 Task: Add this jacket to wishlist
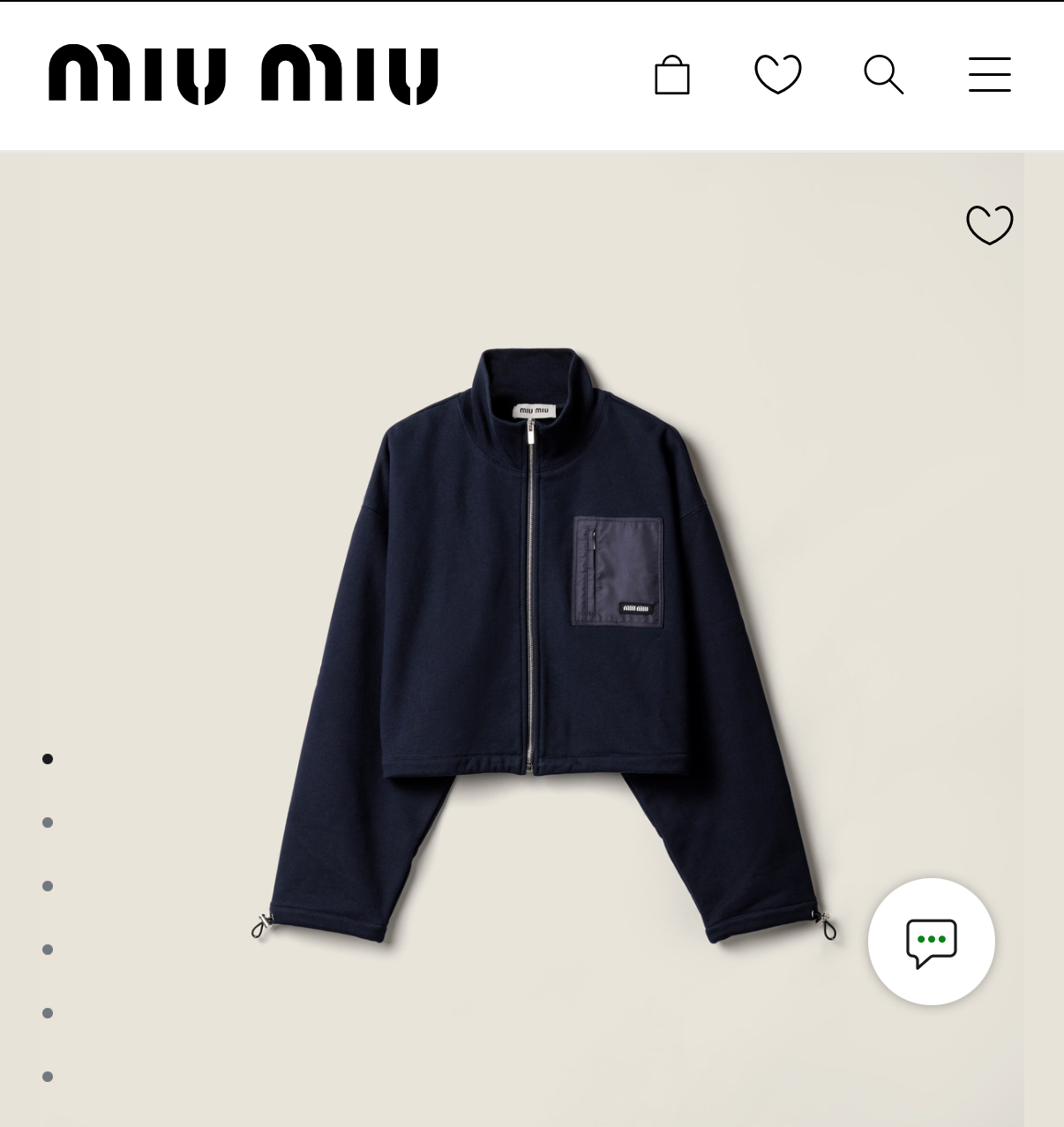click(990, 225)
